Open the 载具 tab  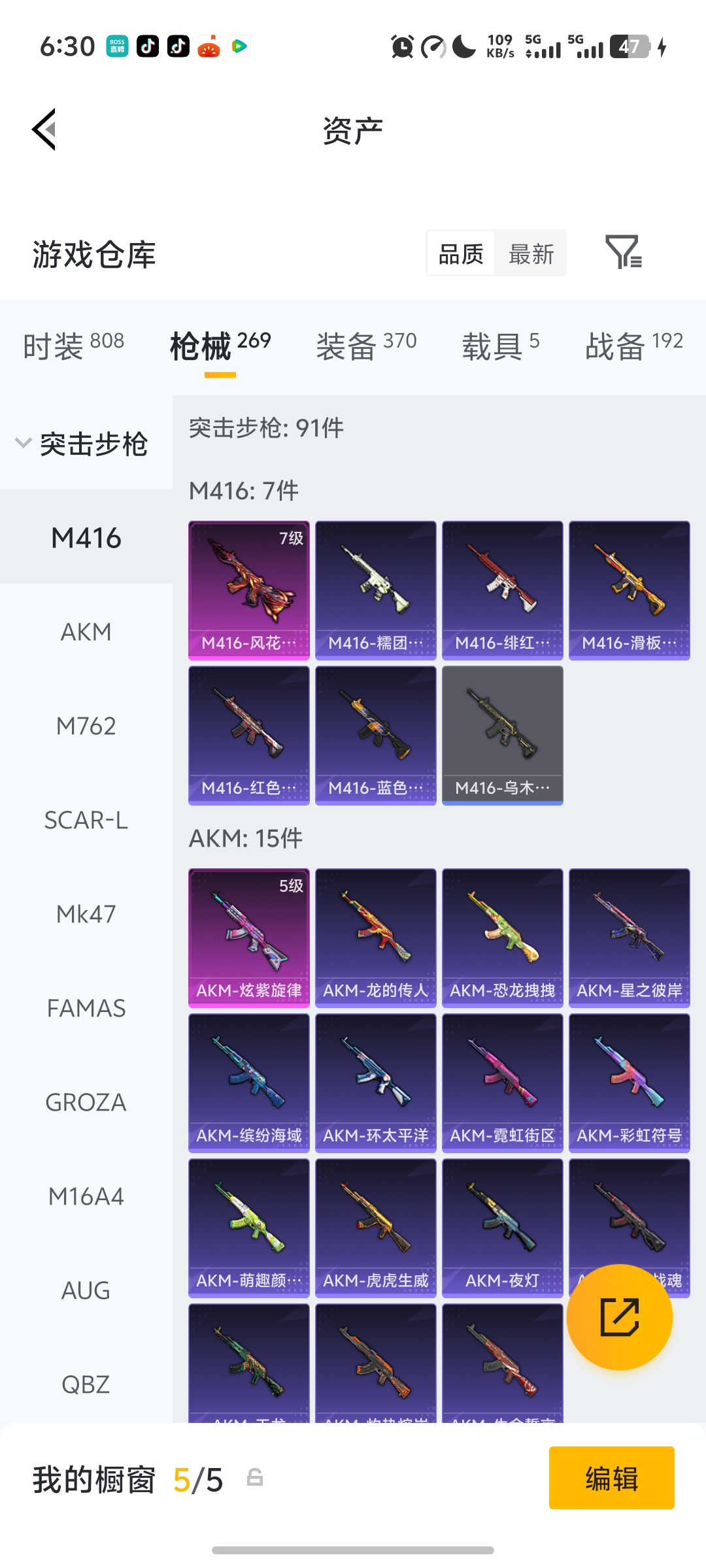[501, 344]
